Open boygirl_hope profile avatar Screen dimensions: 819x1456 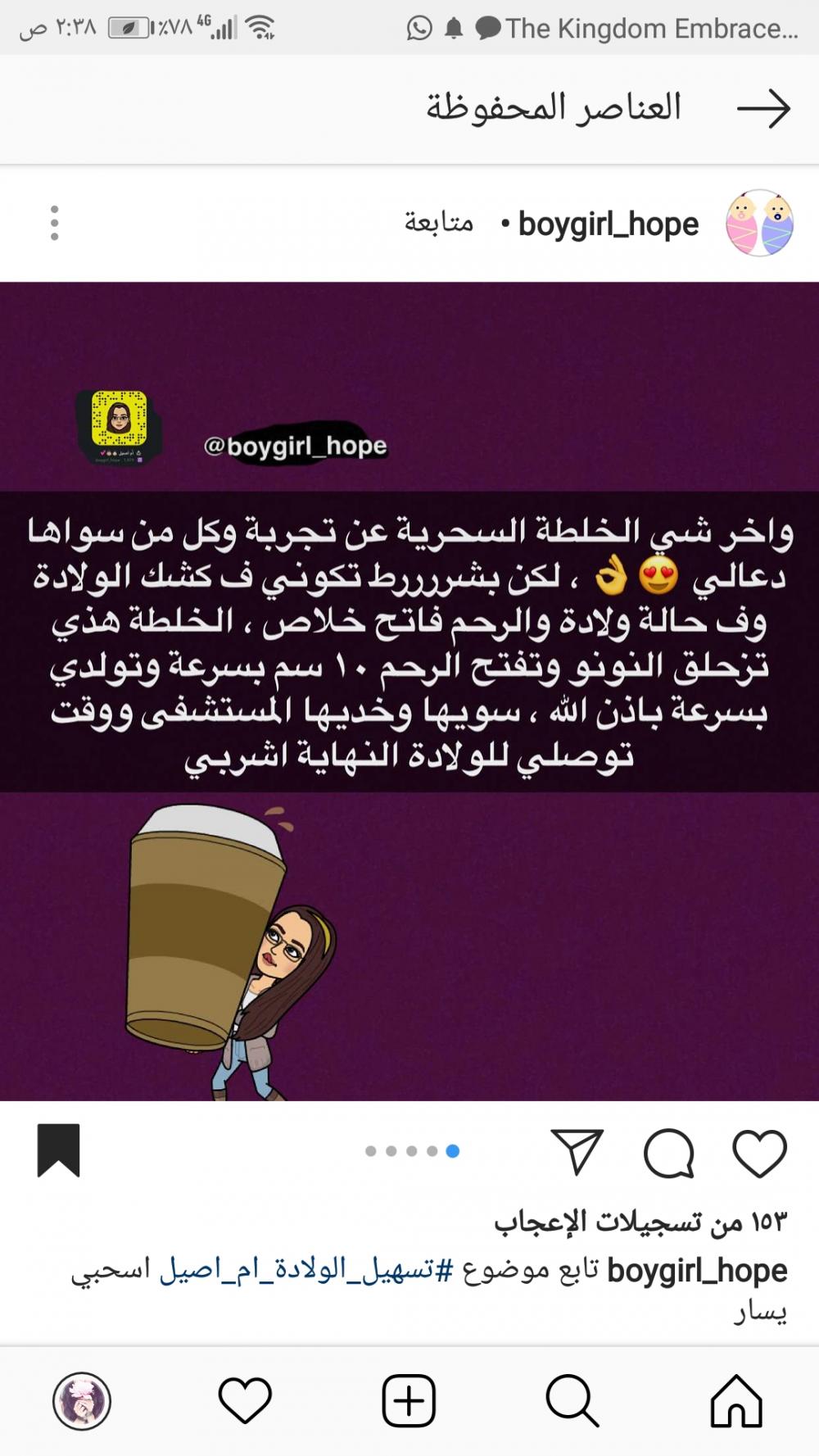point(759,223)
